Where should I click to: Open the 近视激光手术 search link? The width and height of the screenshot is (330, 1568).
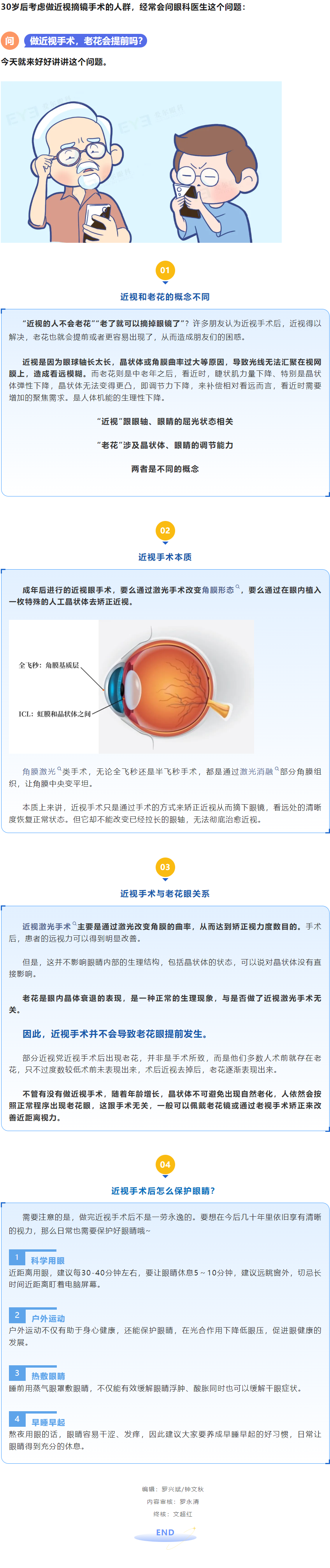47,926
